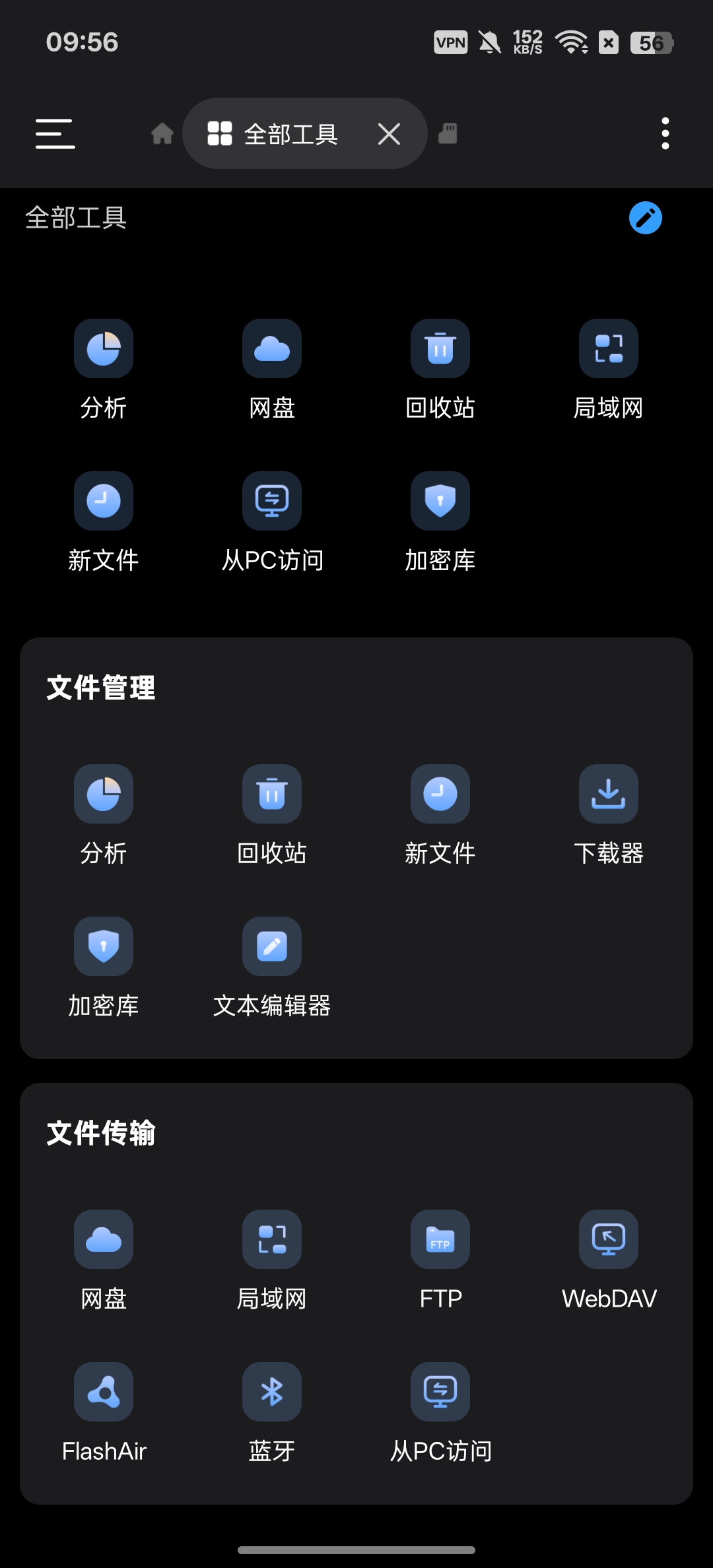Open 新文件 in the 文件管理 section
The image size is (713, 1568).
pos(440,816)
